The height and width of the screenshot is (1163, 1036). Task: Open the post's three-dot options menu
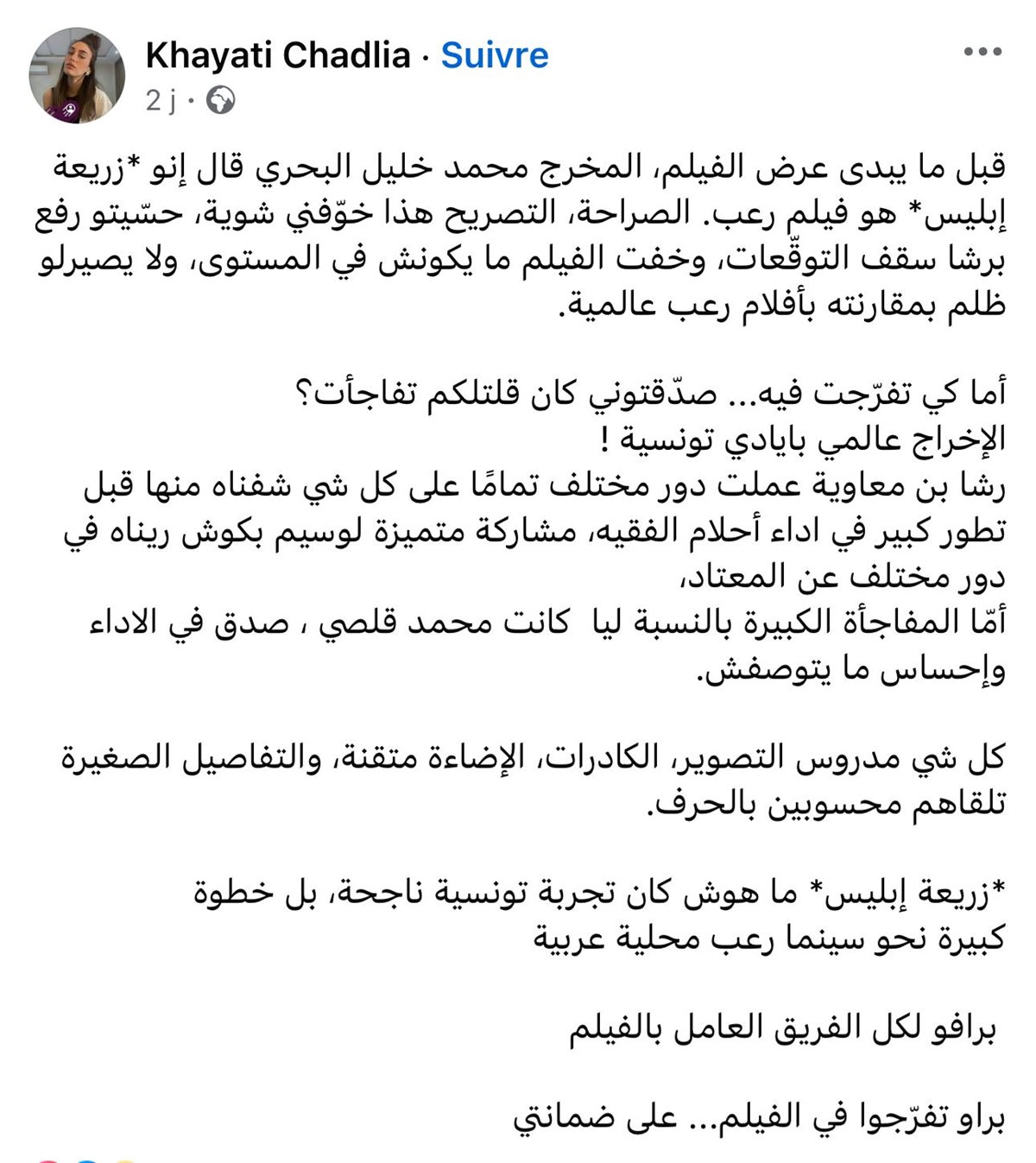coord(982,53)
